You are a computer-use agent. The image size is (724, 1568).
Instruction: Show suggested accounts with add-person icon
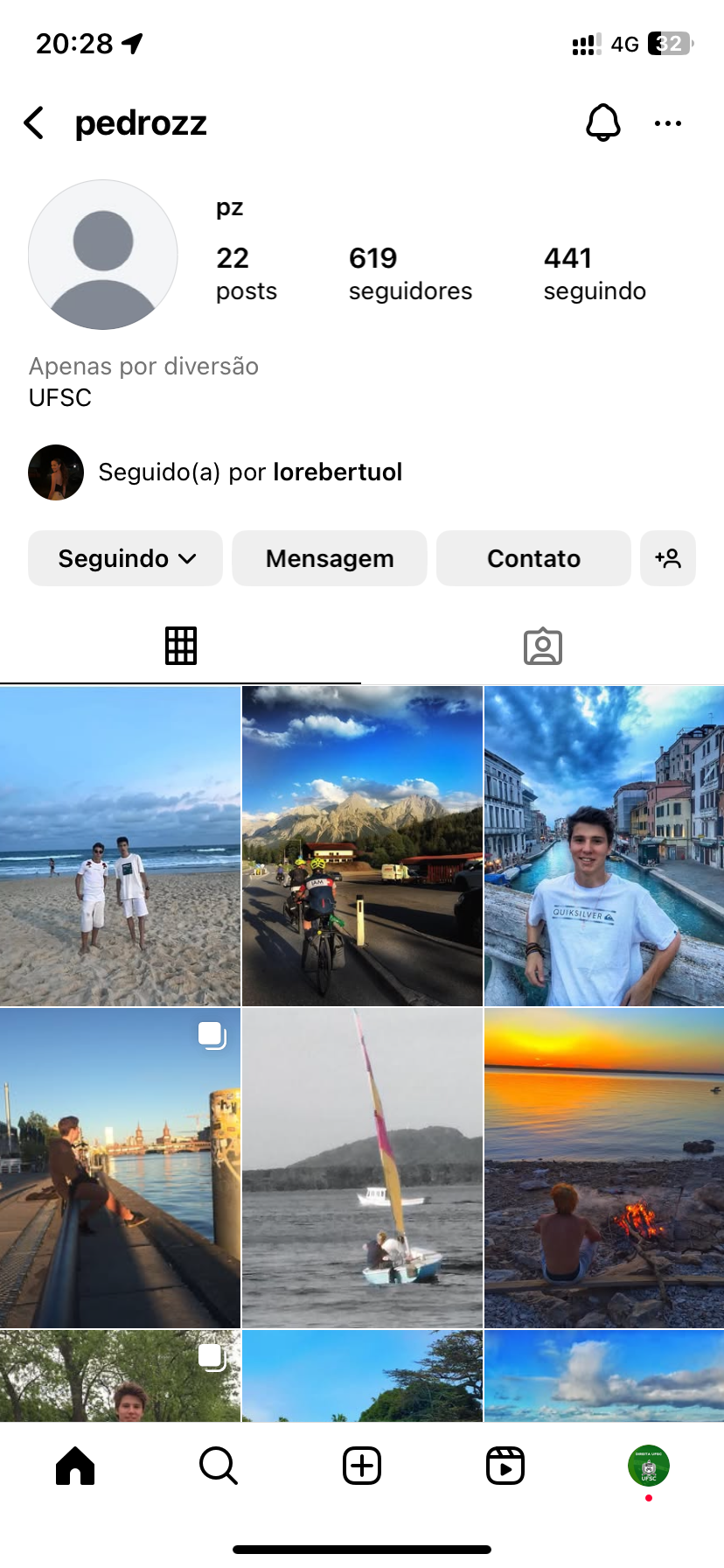668,558
